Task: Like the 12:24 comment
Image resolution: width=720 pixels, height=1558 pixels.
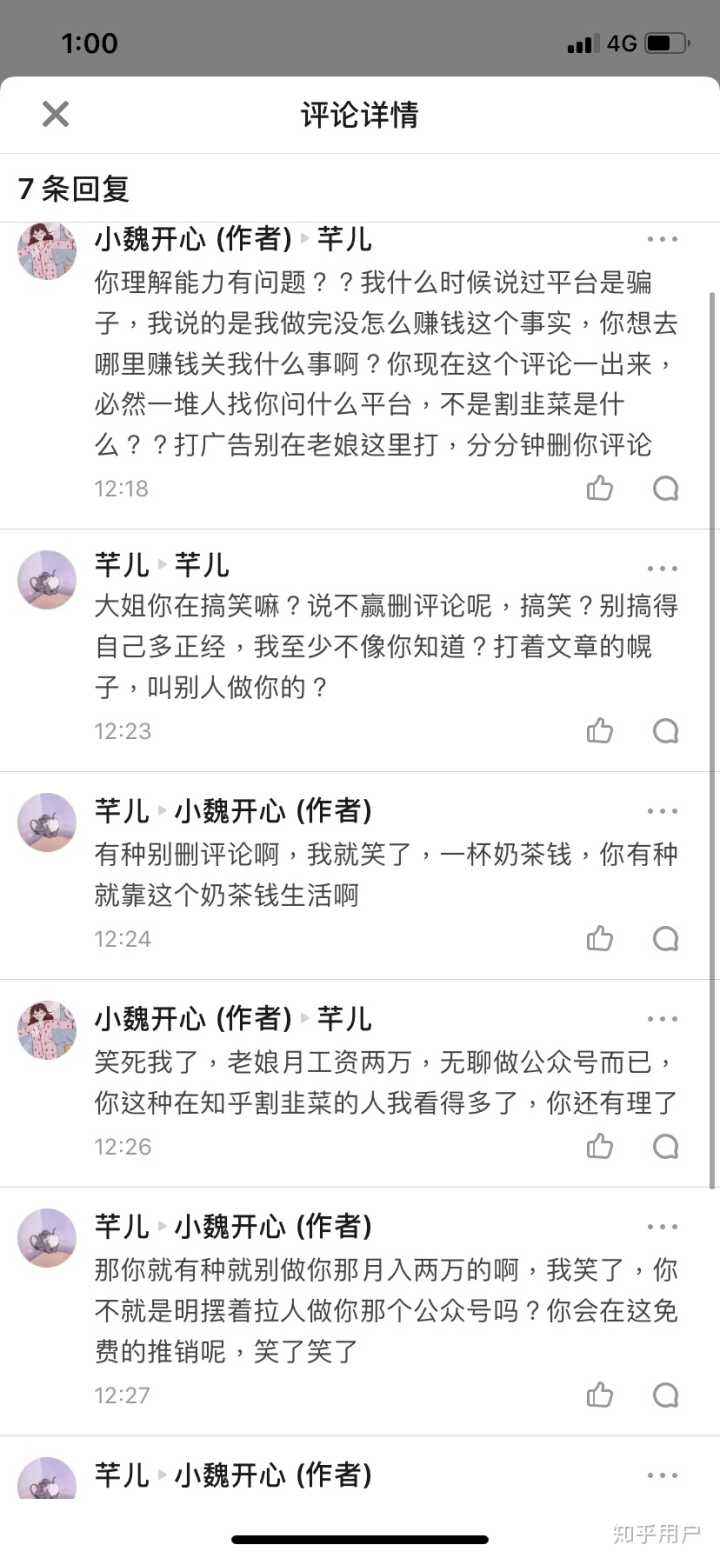Action: coord(600,938)
